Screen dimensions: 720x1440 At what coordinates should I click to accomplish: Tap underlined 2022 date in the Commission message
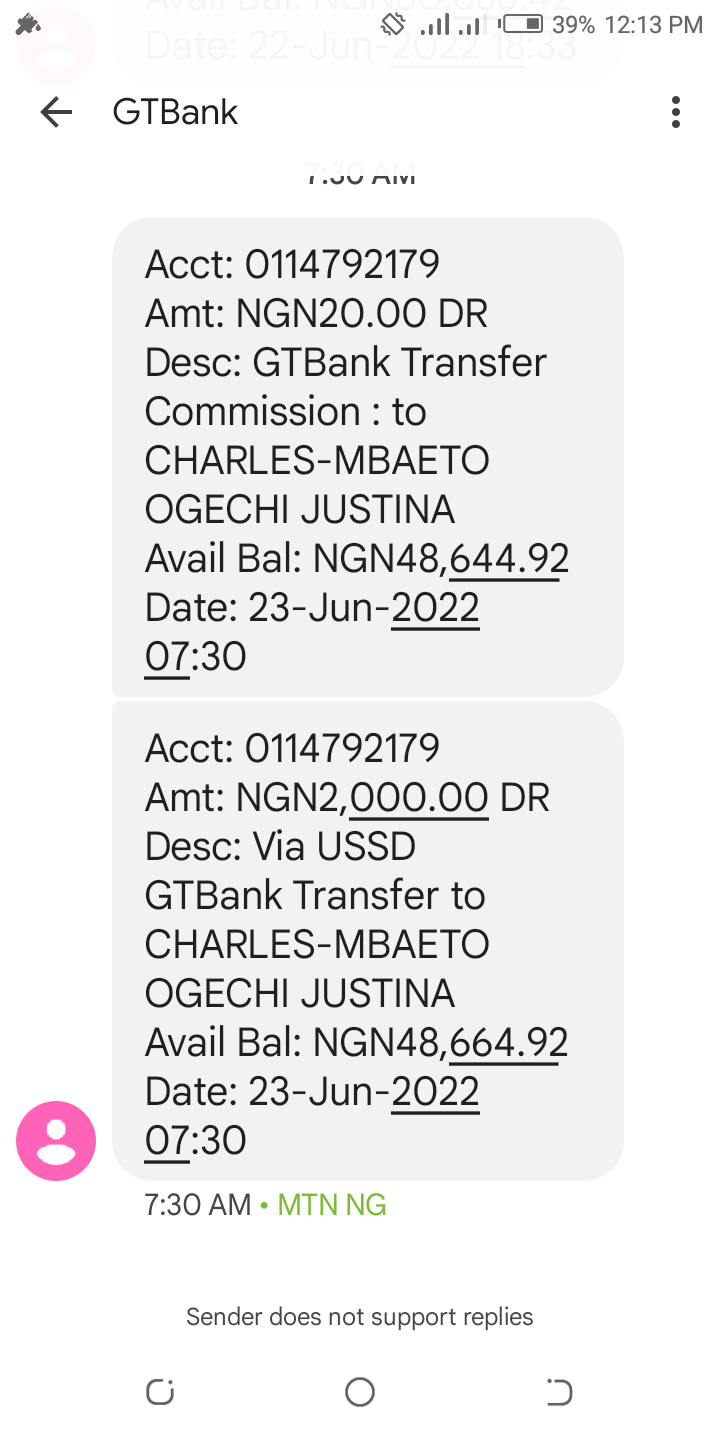[435, 607]
